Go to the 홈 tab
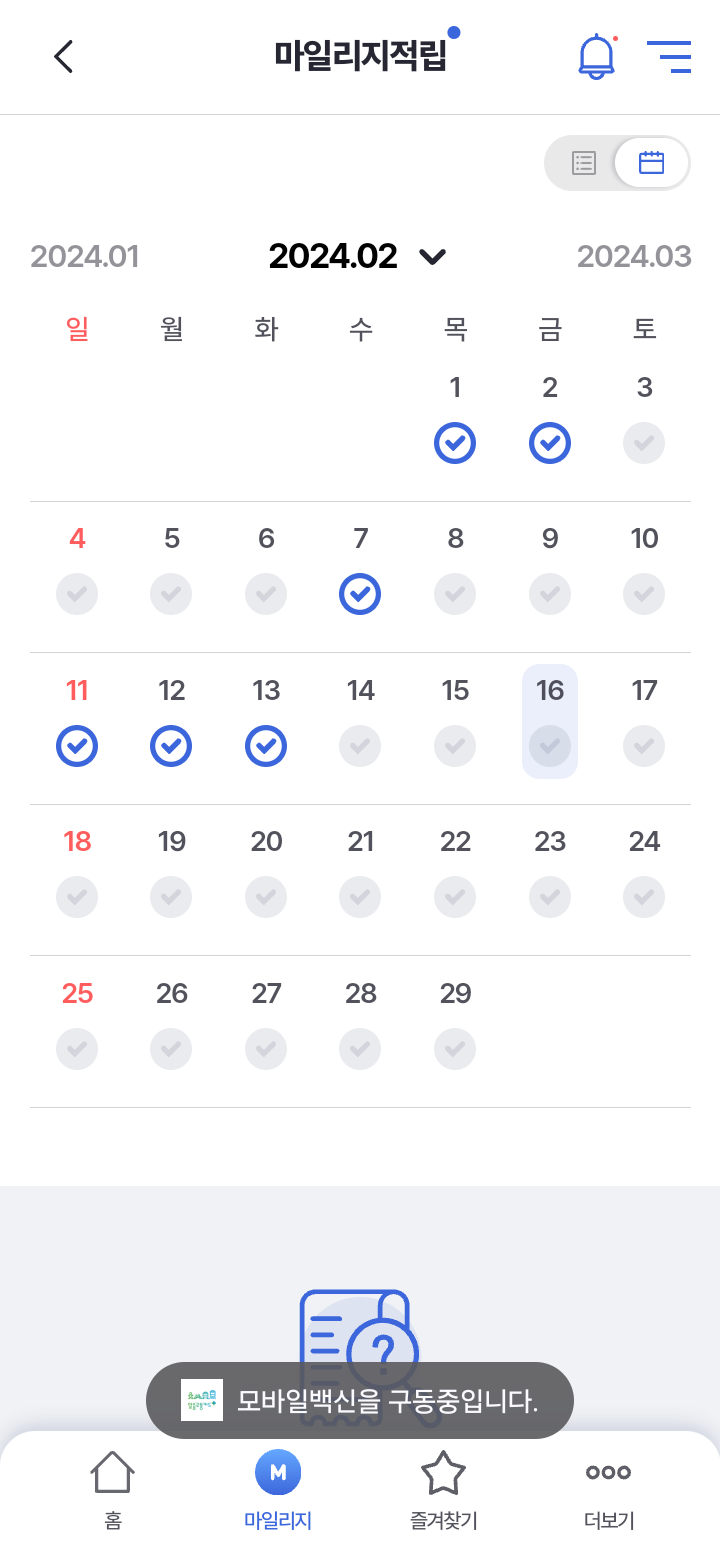This screenshot has width=720, height=1551. [113, 1490]
